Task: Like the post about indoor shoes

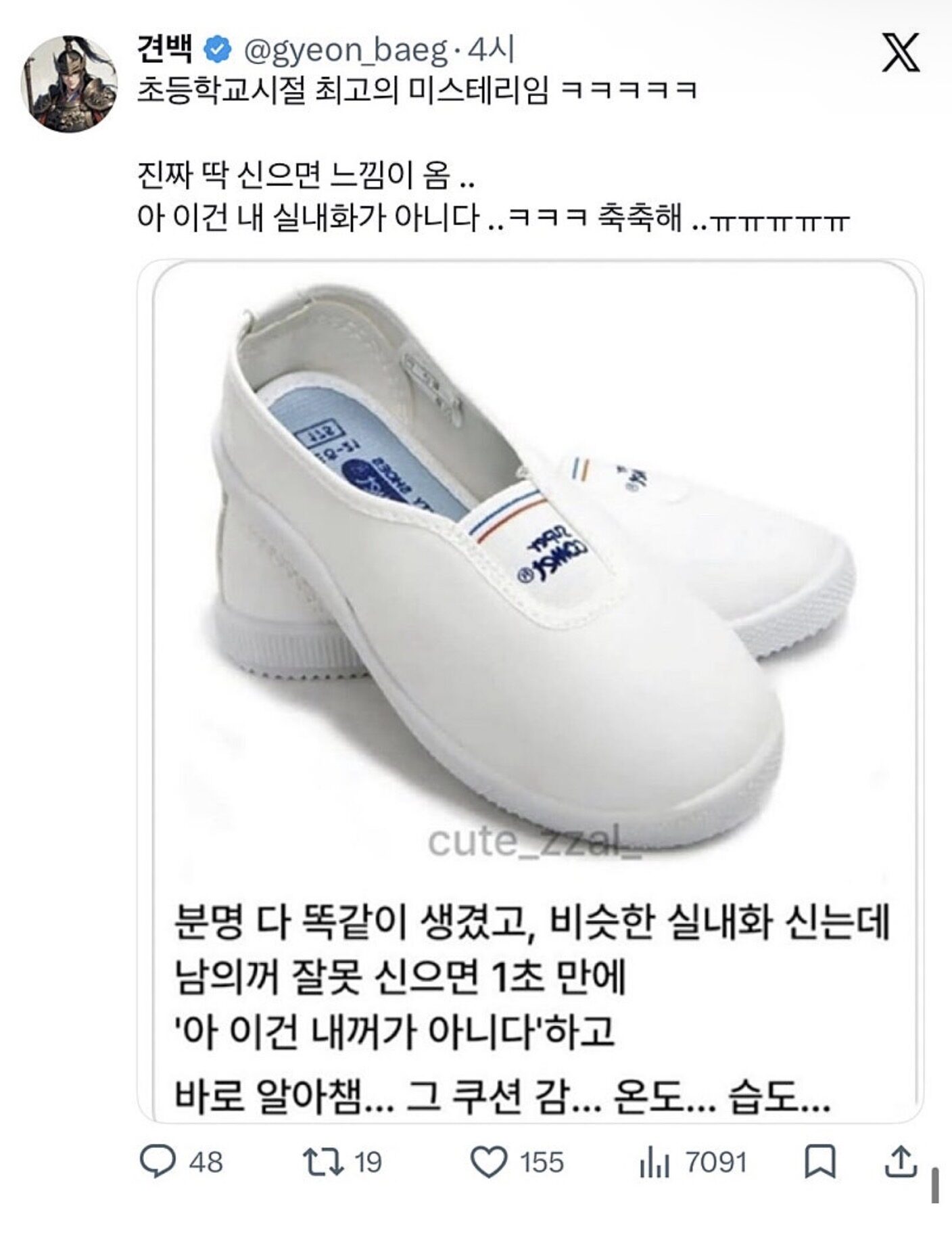Action: click(488, 1162)
